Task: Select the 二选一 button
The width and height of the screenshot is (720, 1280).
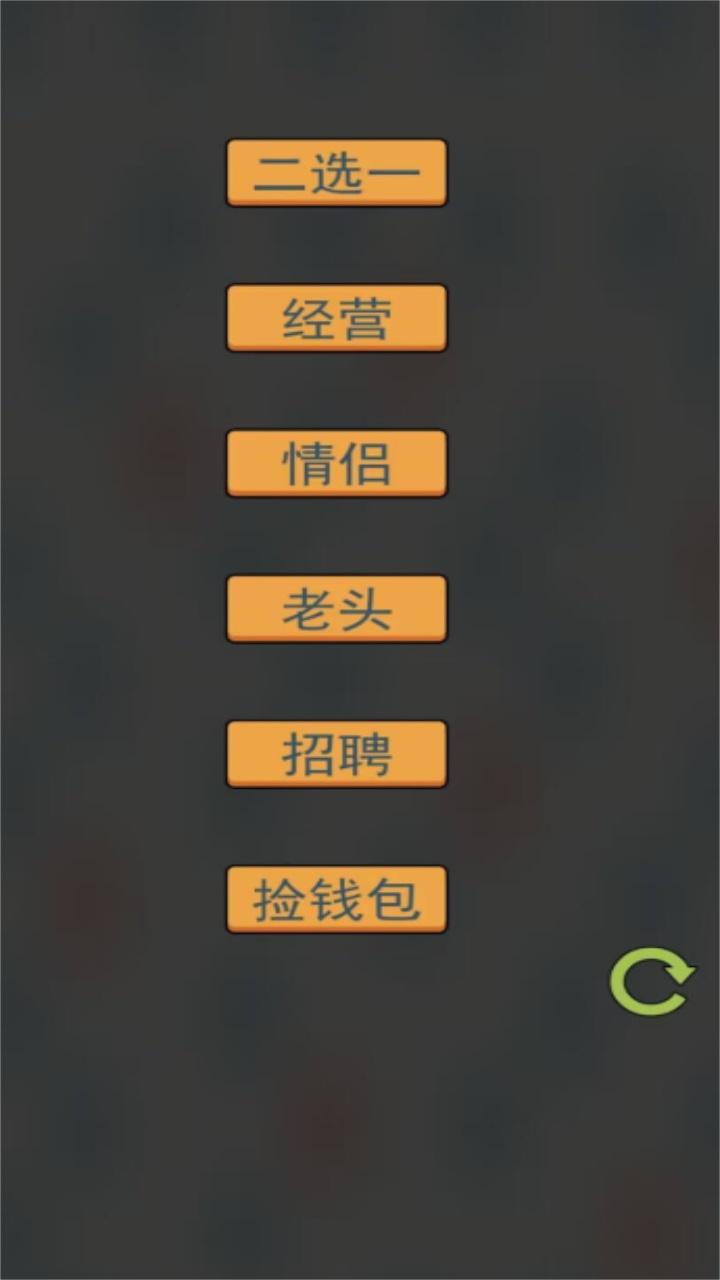Action: 336,173
